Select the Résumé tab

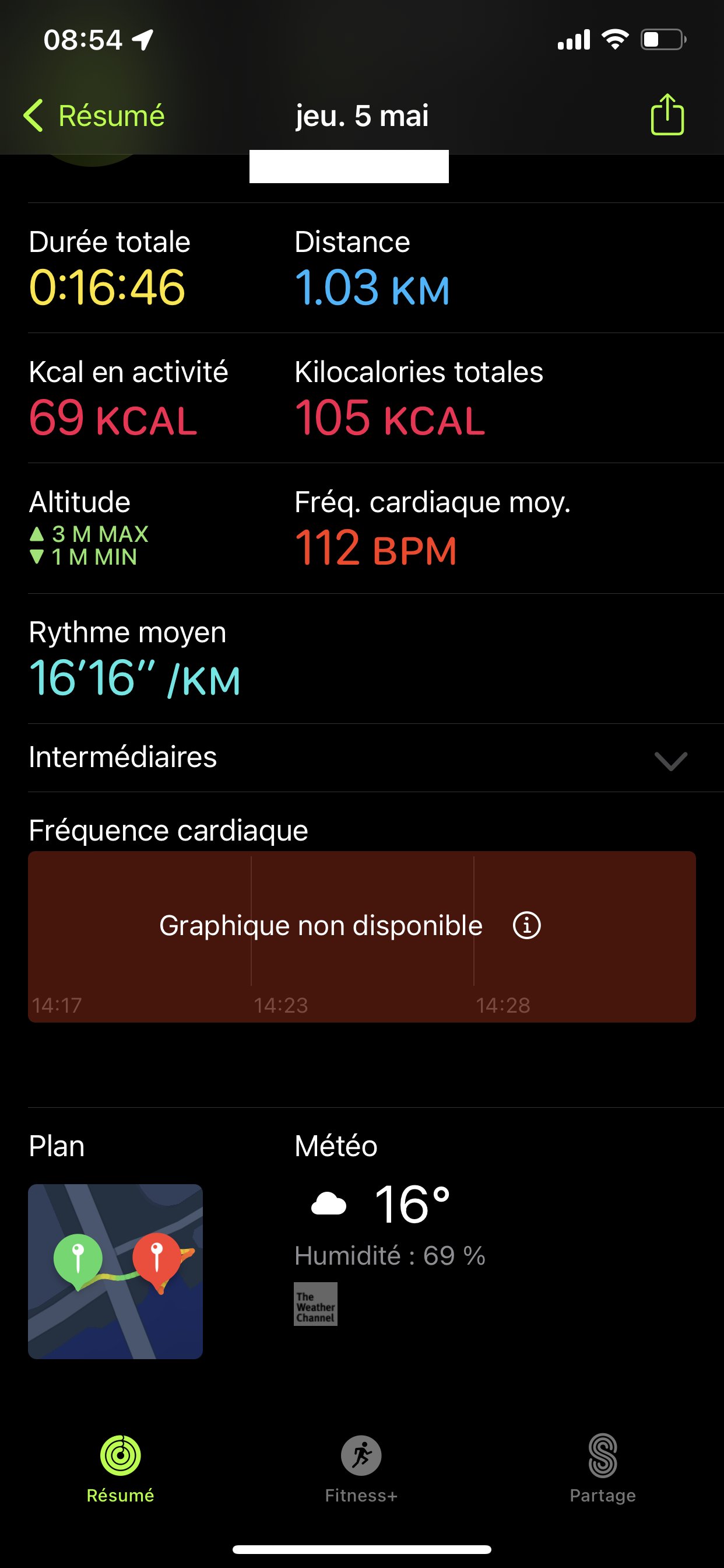coord(121,1468)
